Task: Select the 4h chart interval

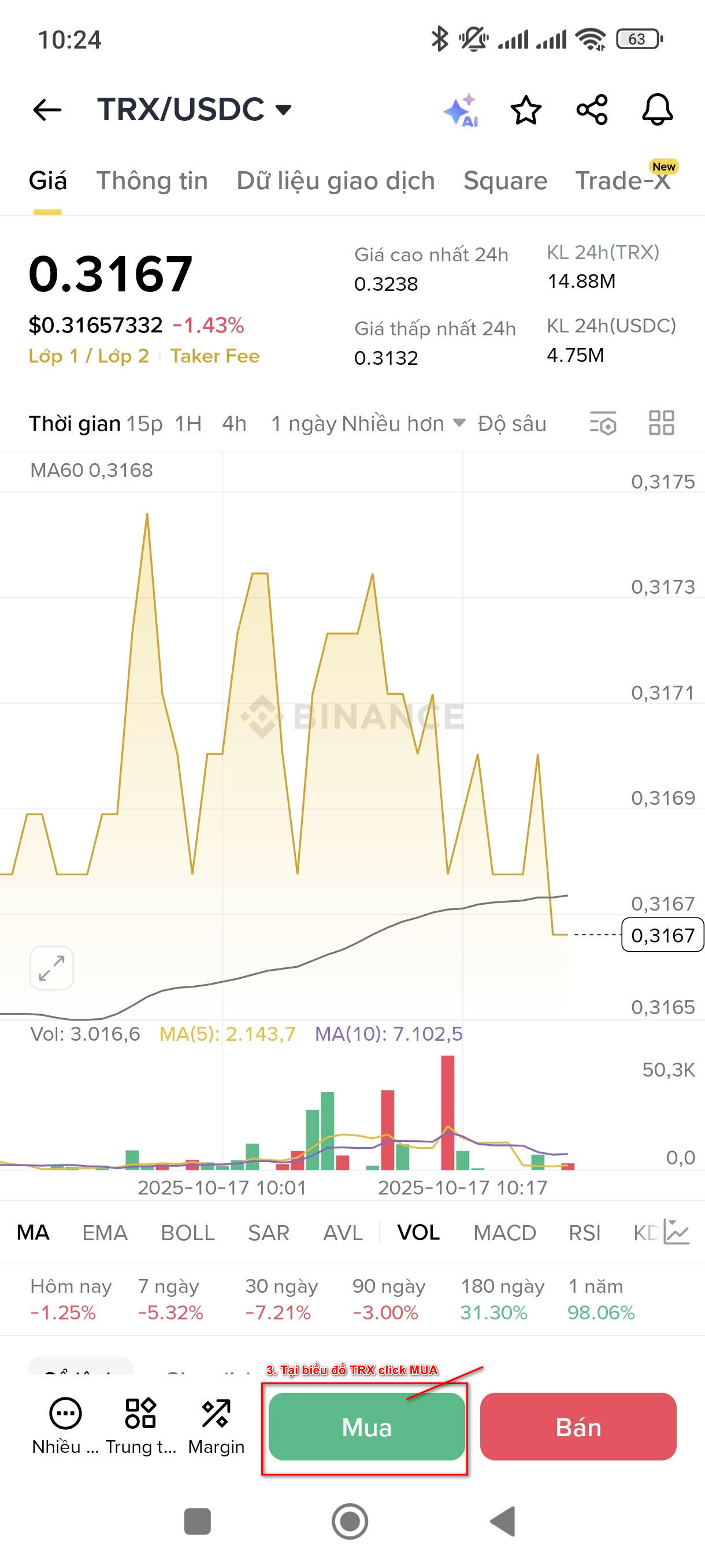Action: 234,424
